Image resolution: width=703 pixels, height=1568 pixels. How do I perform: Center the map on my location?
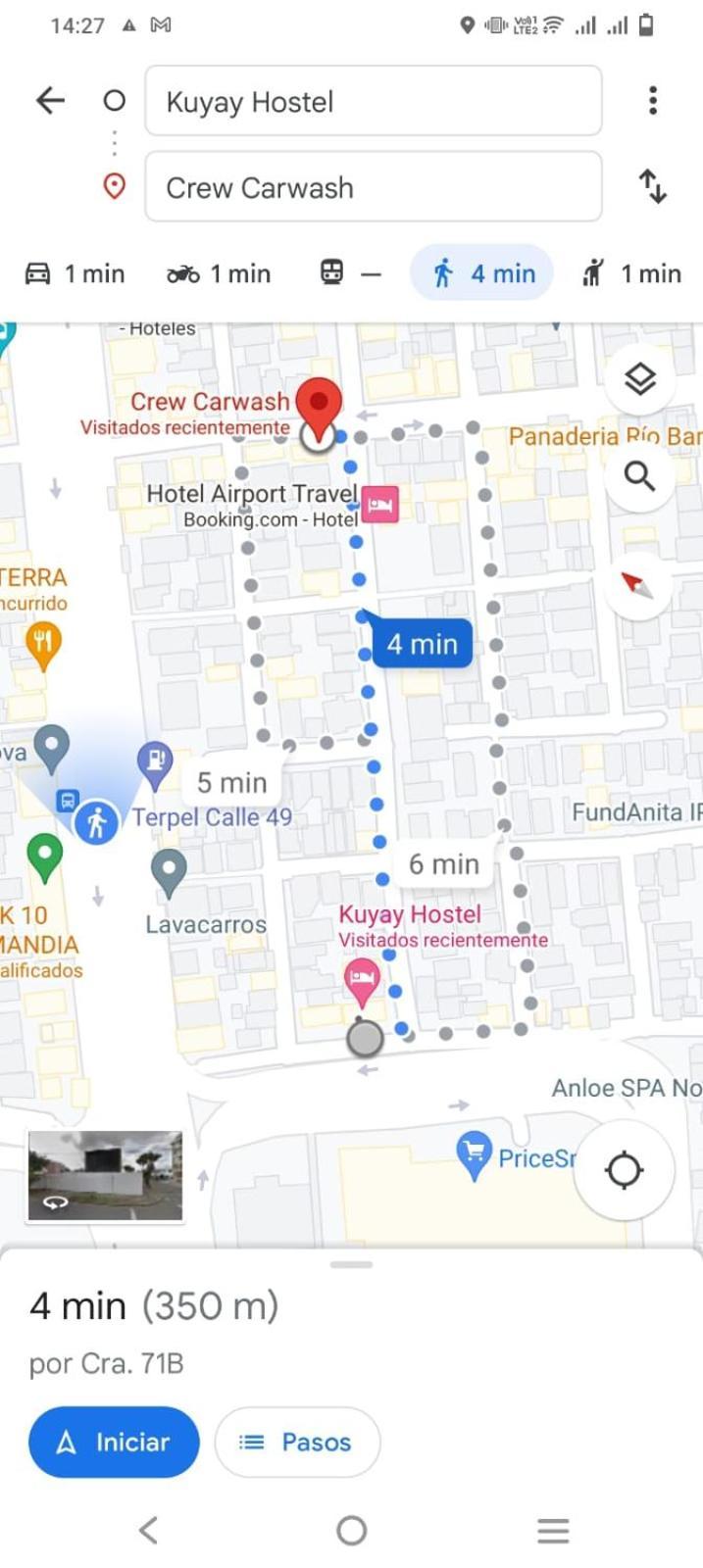624,1170
